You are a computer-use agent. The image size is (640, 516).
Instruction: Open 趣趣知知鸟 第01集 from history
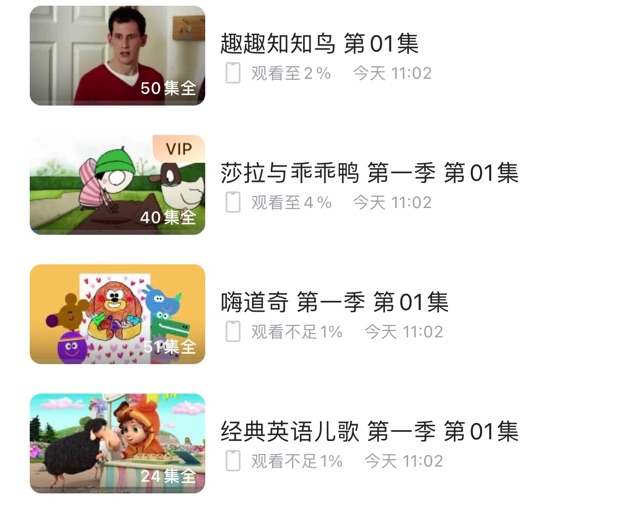(319, 44)
